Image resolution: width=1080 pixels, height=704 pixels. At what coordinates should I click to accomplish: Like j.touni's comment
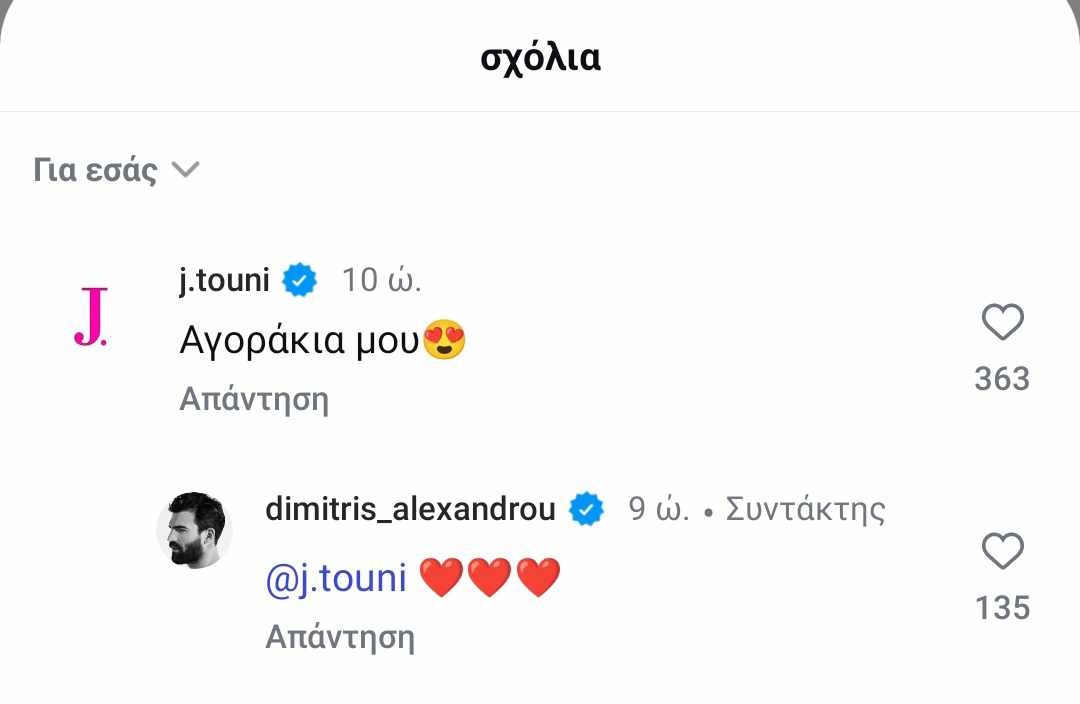[x=1002, y=323]
